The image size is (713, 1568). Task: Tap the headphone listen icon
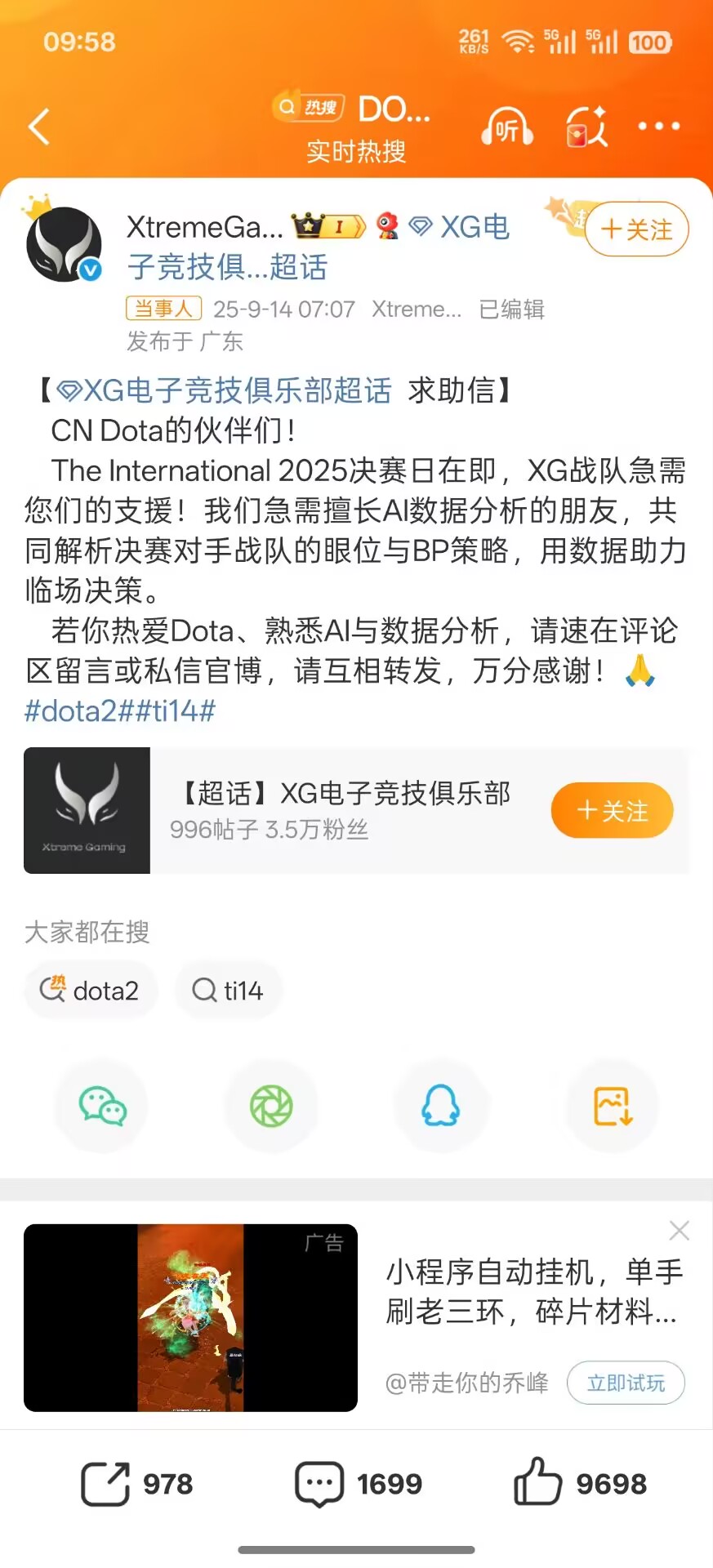point(506,127)
